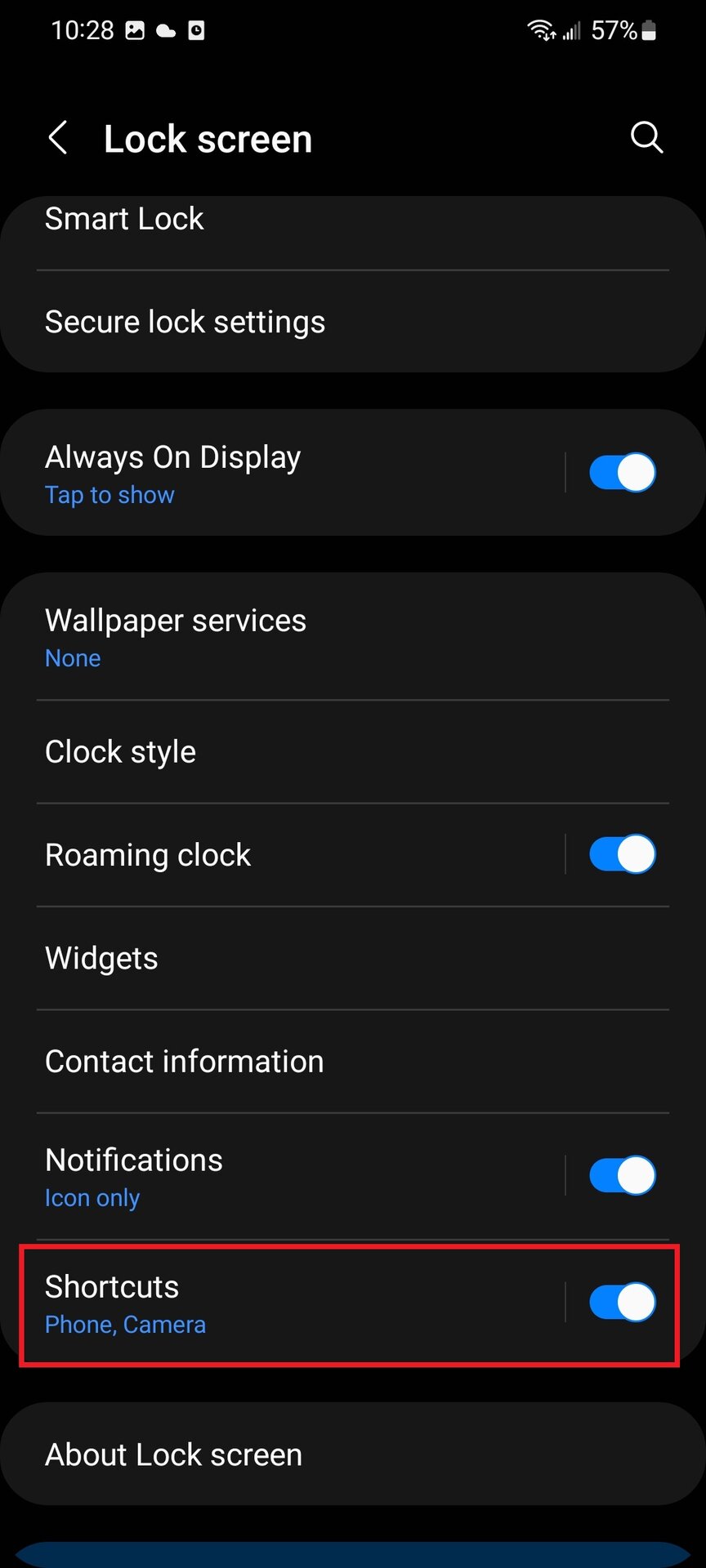Open Always On Display options
Viewport: 706px width, 1568px height.
[245, 473]
